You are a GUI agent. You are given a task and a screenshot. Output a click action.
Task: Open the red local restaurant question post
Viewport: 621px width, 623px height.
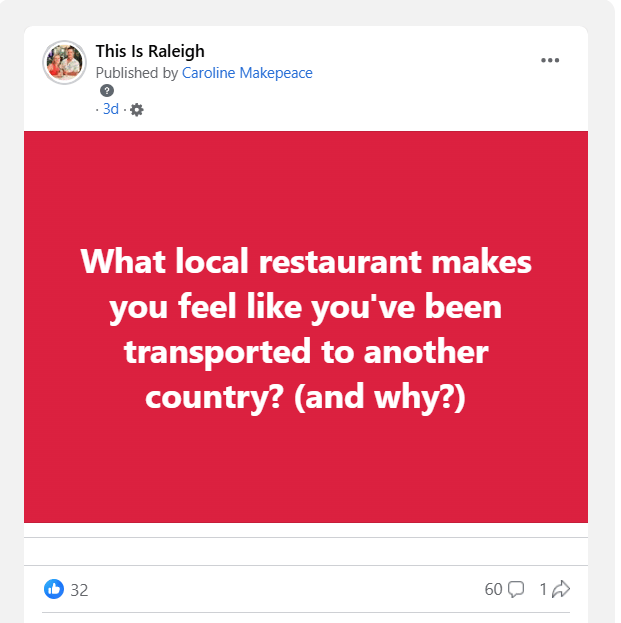click(306, 327)
